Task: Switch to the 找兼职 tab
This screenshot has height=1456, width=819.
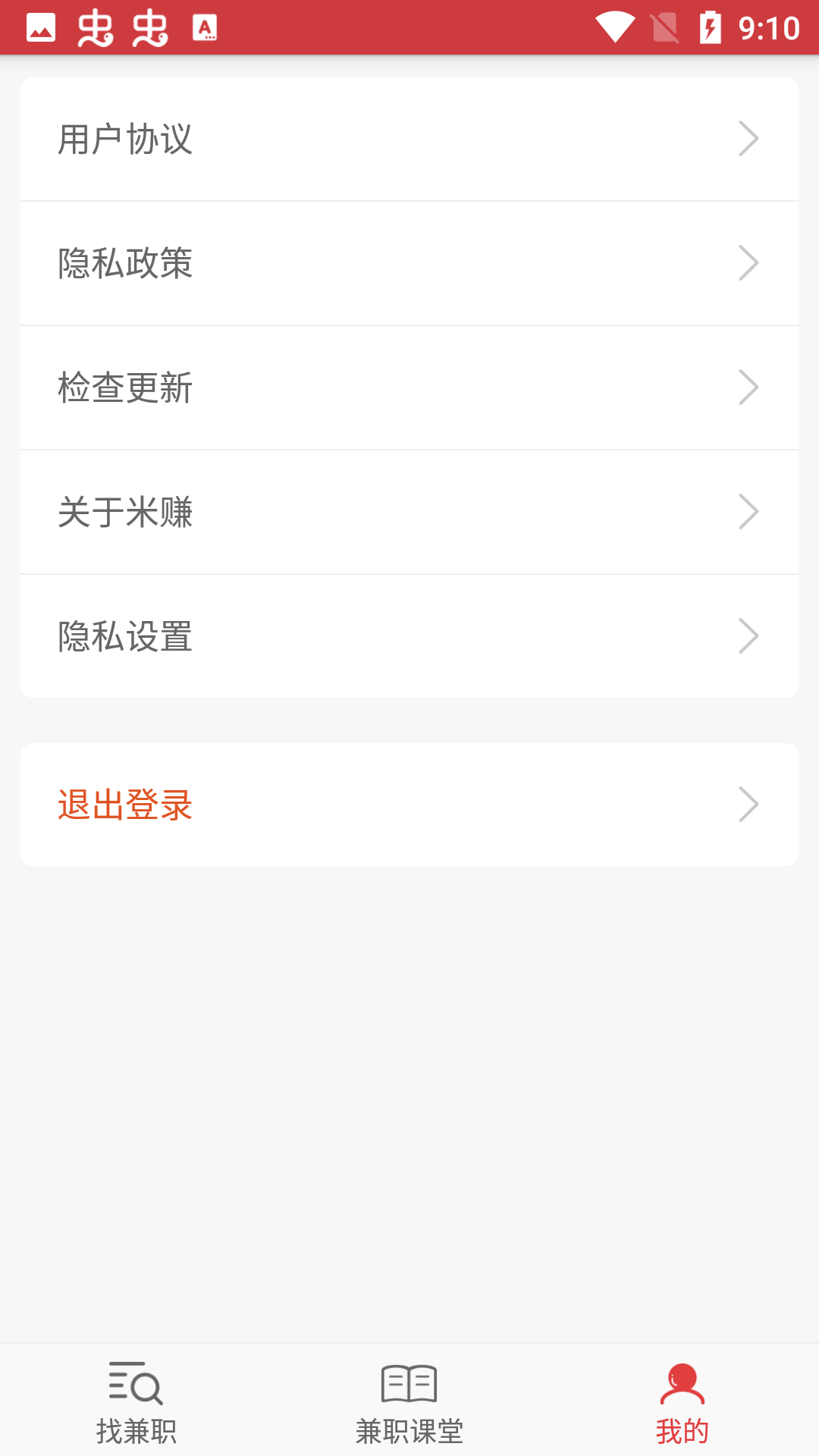Action: 136,1429
